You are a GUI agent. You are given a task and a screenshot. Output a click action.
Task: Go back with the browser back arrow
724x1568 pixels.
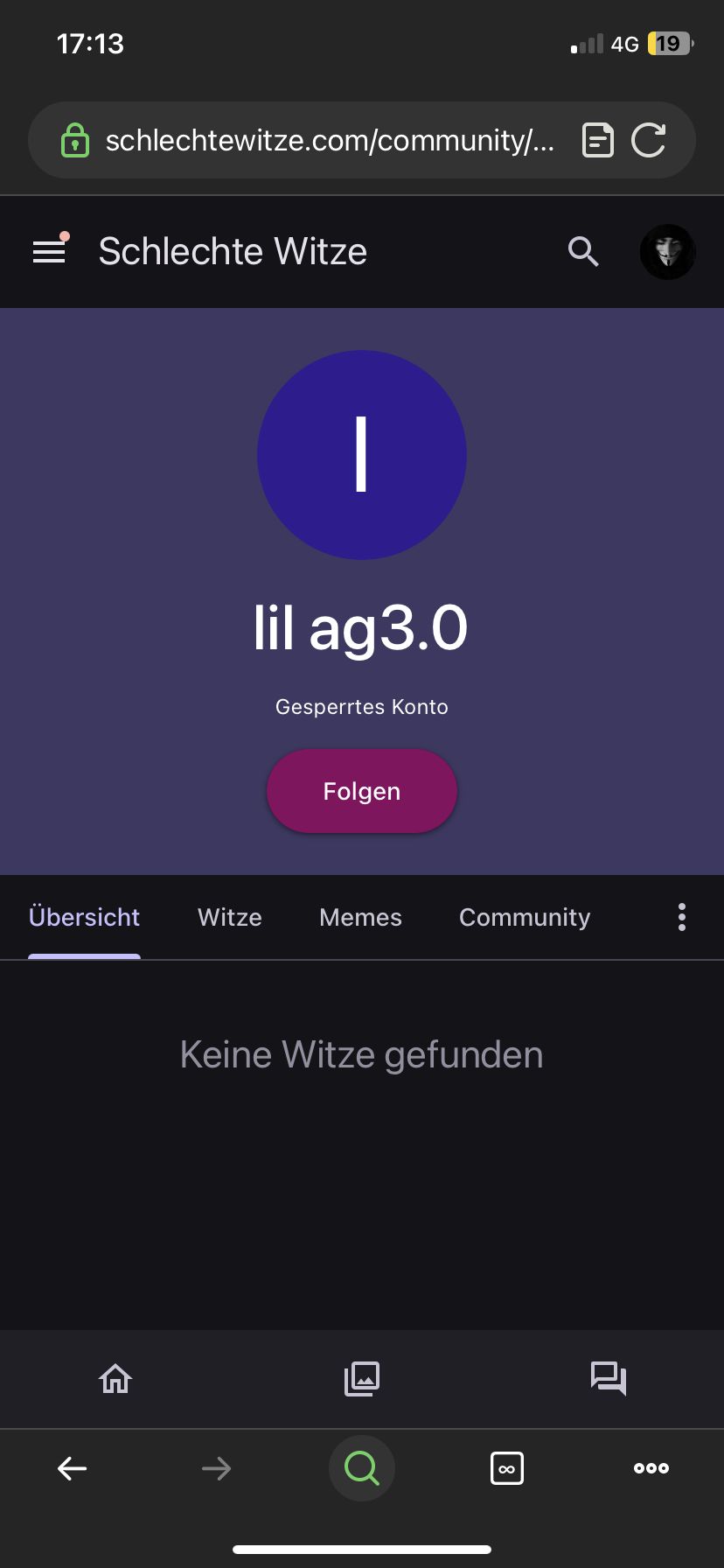(x=72, y=1468)
